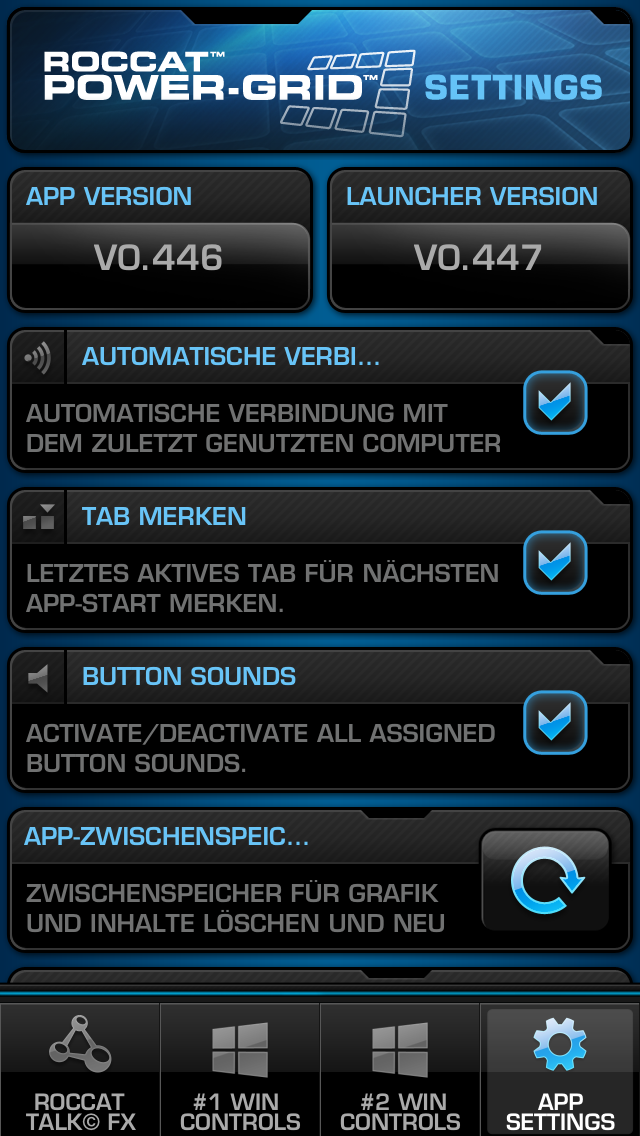This screenshot has height=1136, width=640.
Task: Switch to the ROCCAT Talk FX tab
Action: tap(80, 1070)
